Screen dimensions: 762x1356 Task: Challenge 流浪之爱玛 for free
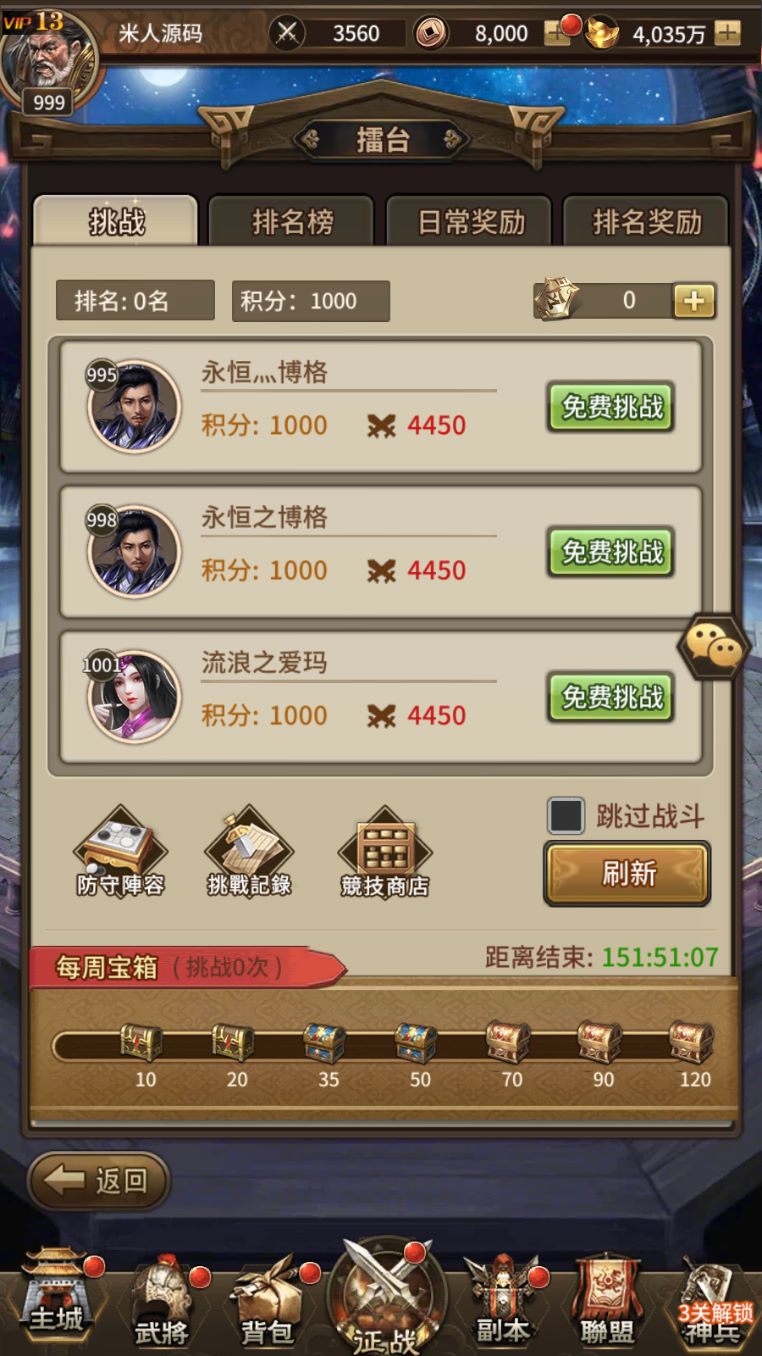tap(611, 697)
